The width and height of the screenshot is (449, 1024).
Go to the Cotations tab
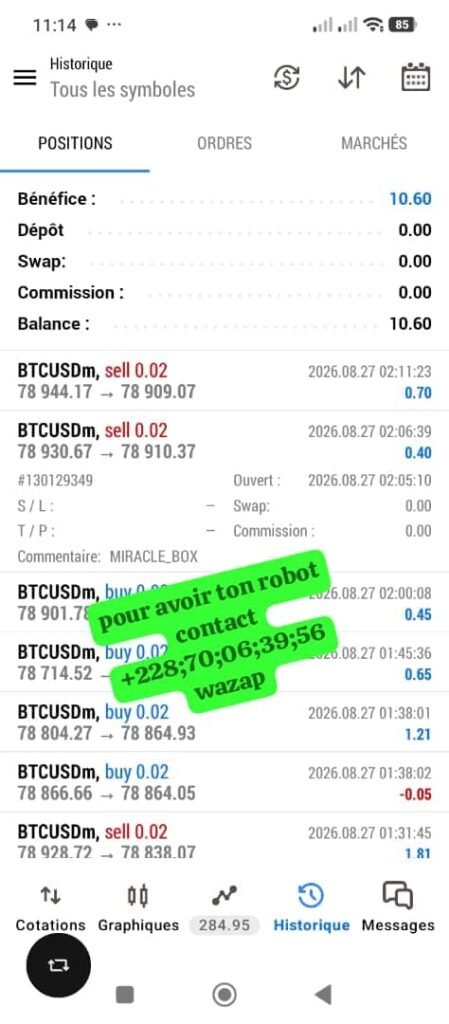point(50,908)
